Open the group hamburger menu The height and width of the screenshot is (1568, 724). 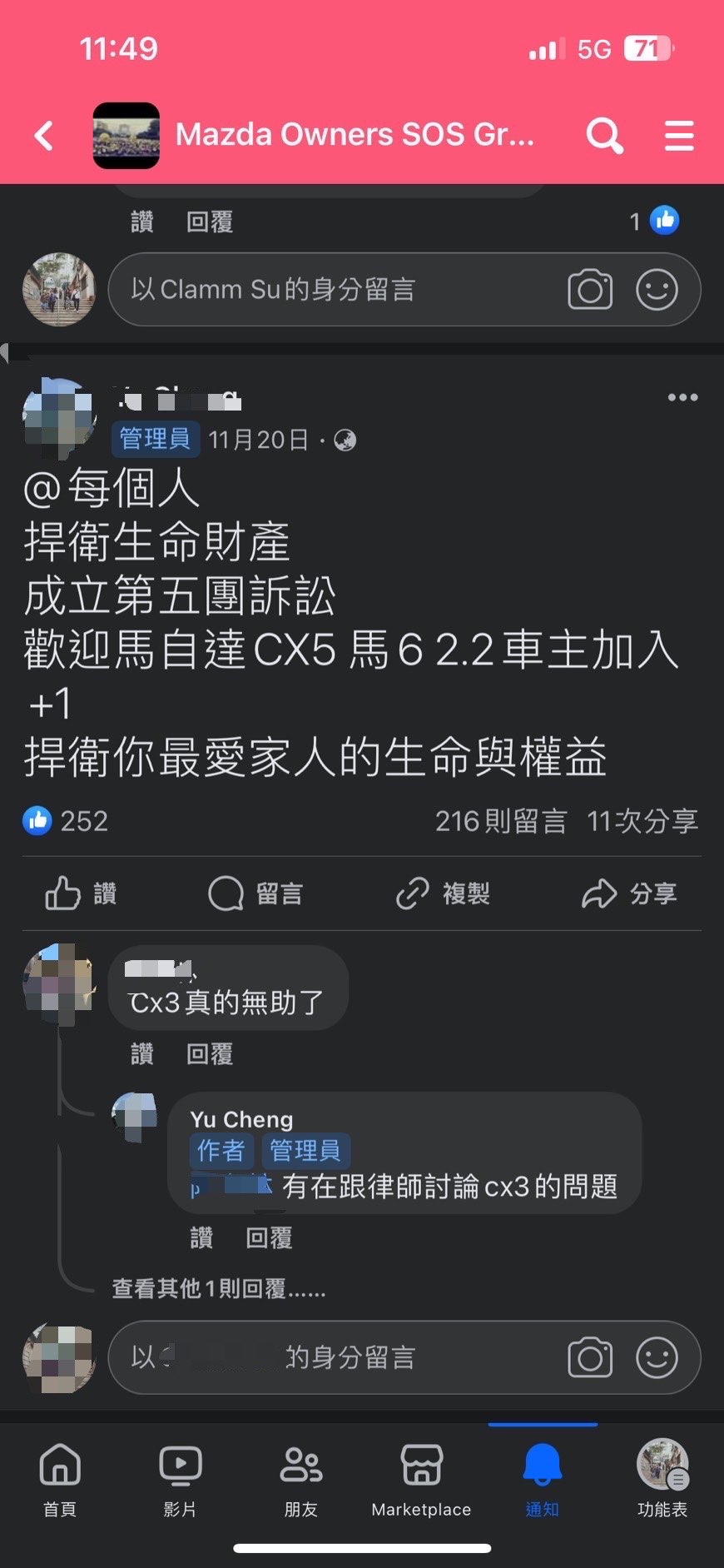pyautogui.click(x=679, y=136)
